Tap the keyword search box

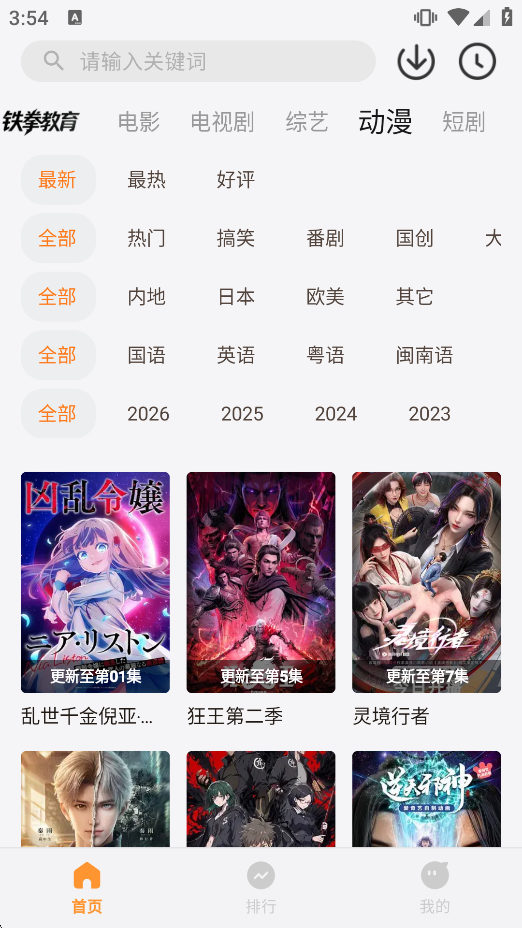[x=198, y=61]
